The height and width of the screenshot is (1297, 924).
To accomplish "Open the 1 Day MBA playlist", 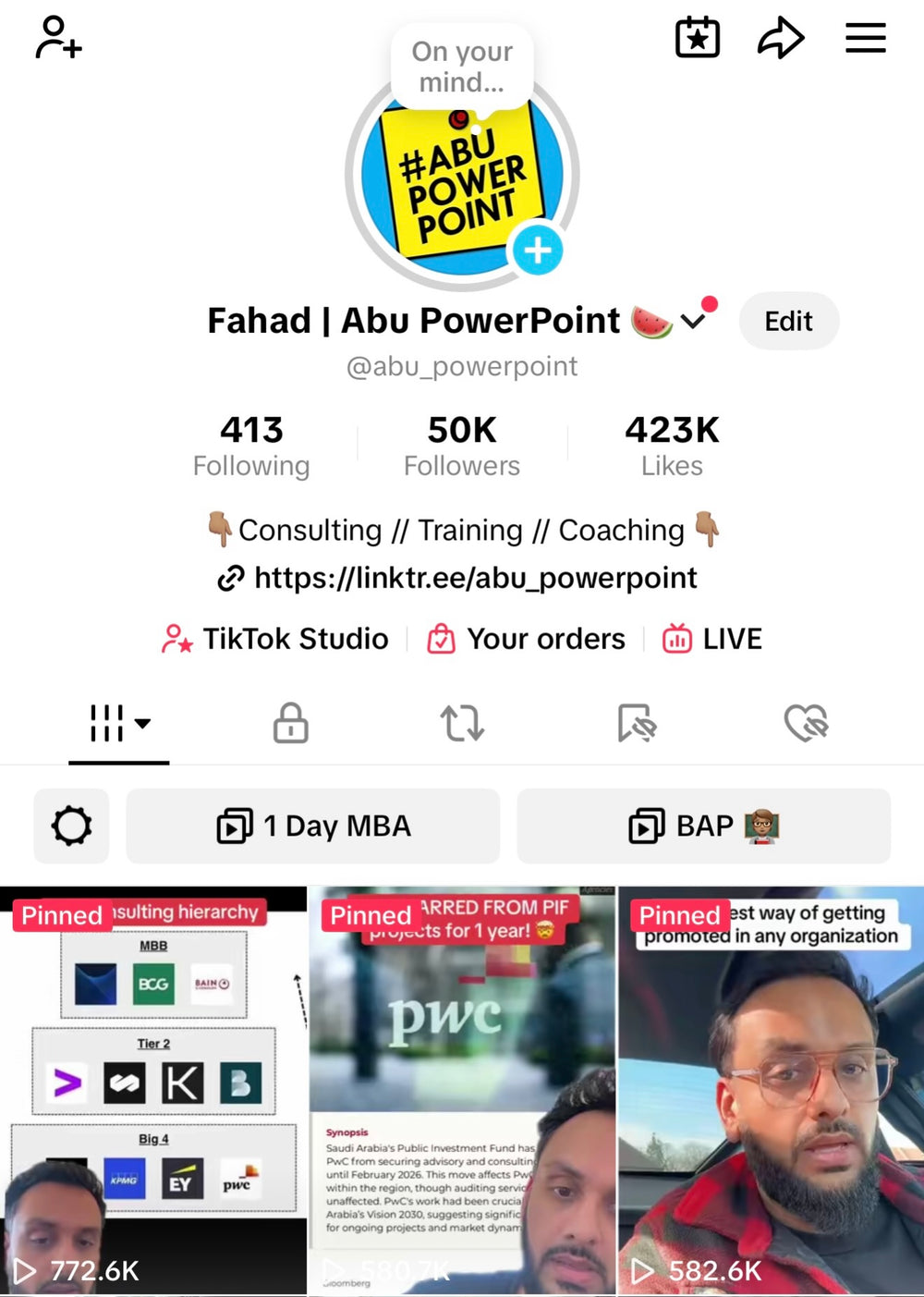I will (x=313, y=826).
